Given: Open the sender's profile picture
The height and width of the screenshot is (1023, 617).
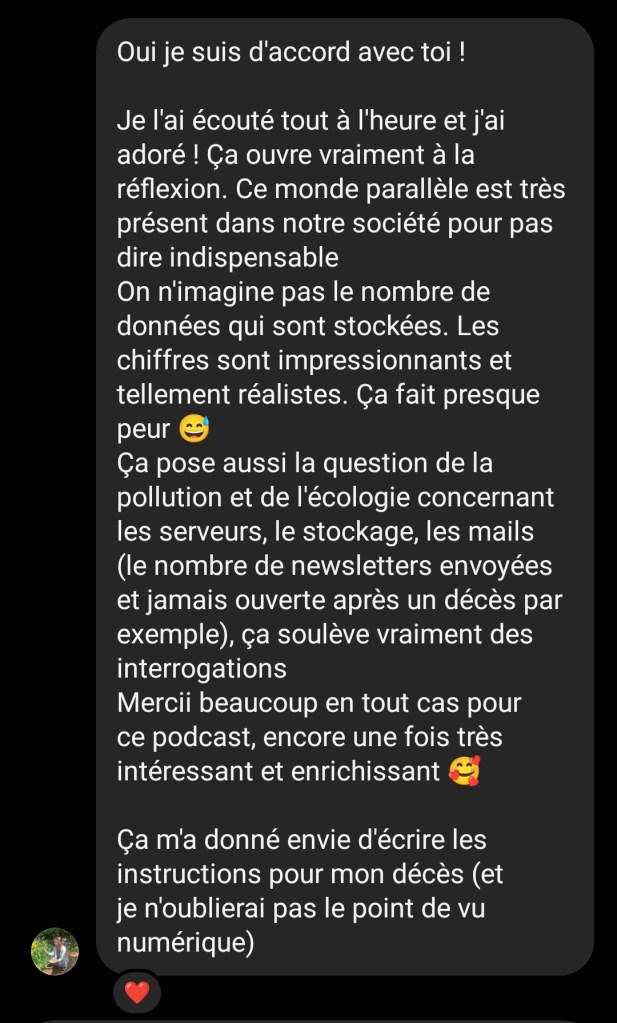Looking at the screenshot, I should pos(55,951).
